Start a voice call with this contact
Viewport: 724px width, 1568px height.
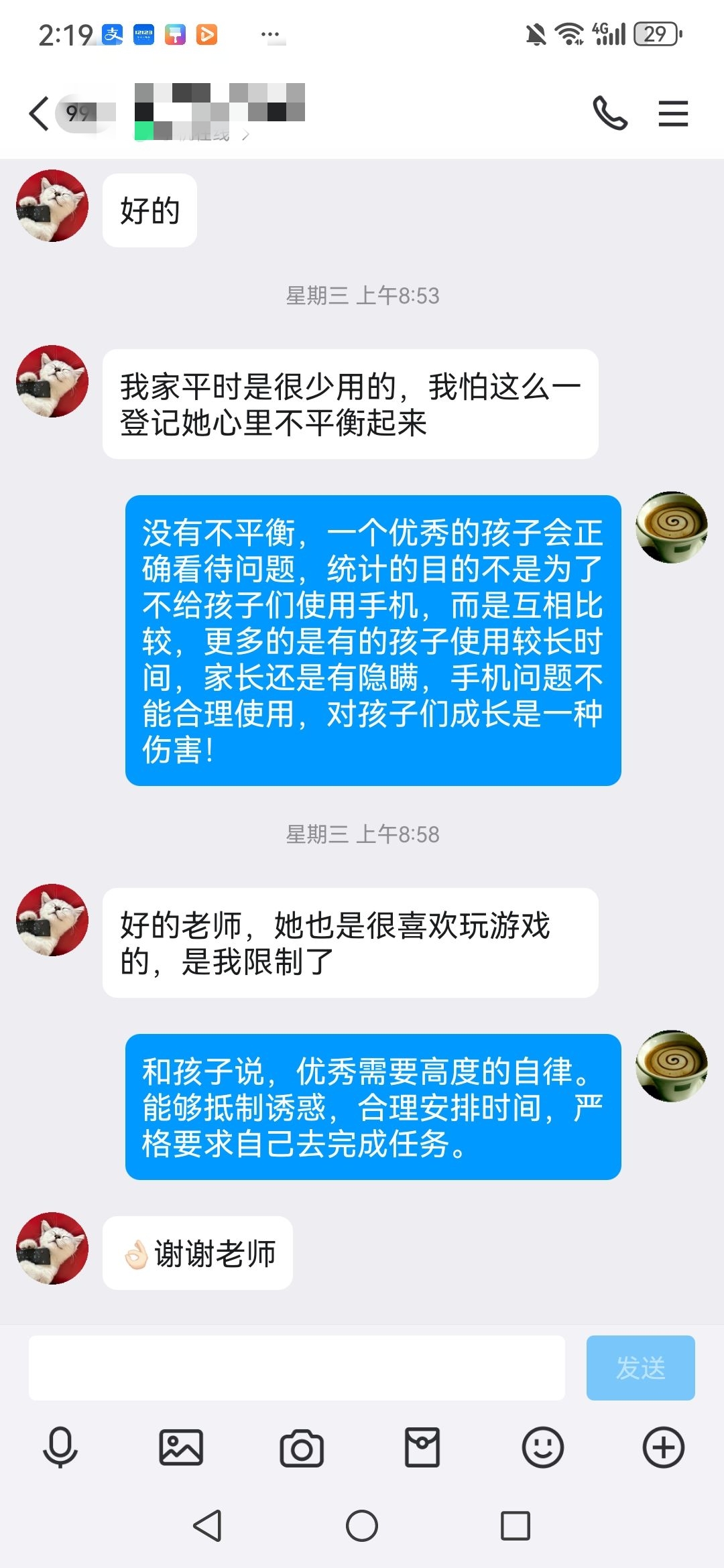tap(609, 113)
